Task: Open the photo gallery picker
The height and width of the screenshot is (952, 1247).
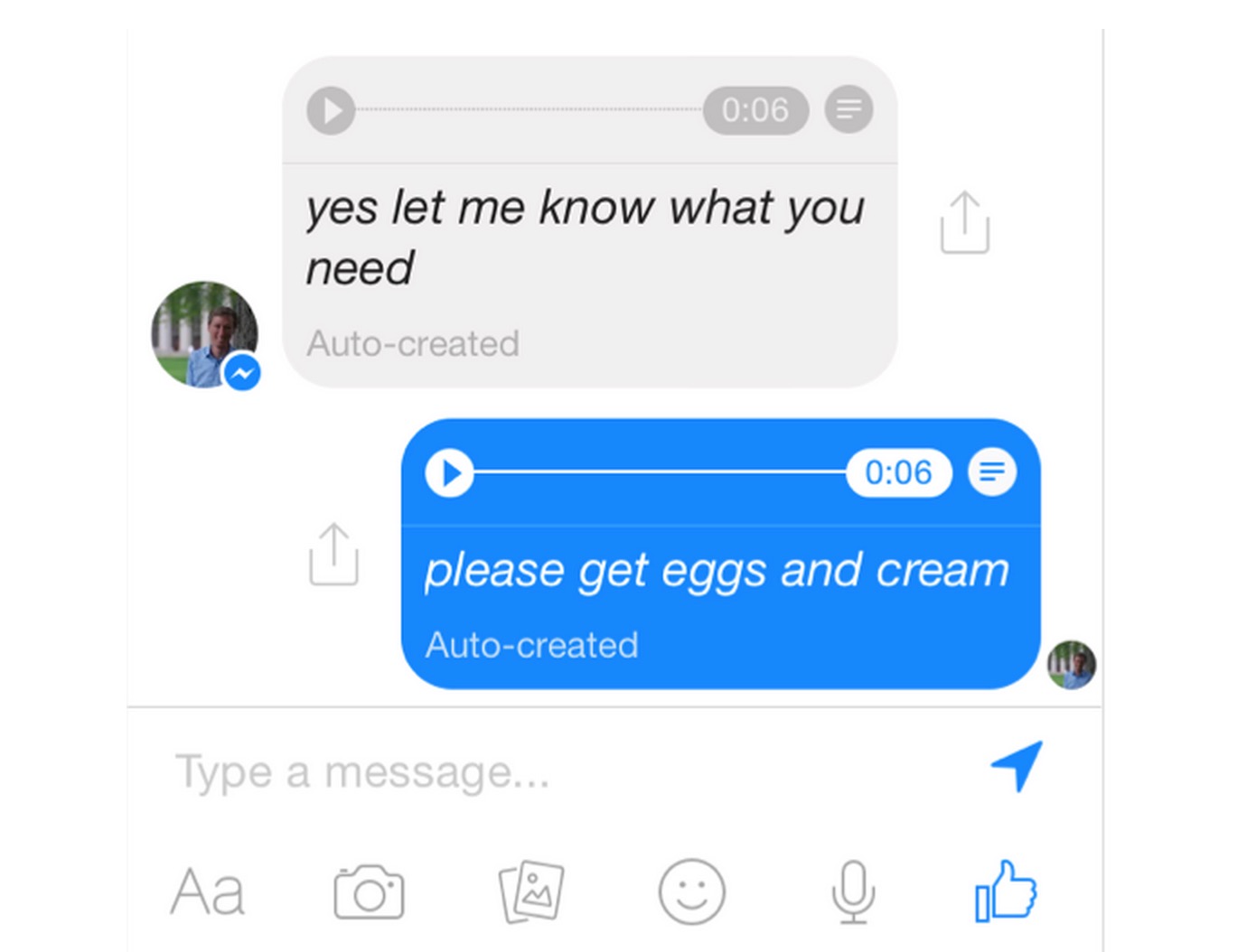Action: tap(531, 891)
